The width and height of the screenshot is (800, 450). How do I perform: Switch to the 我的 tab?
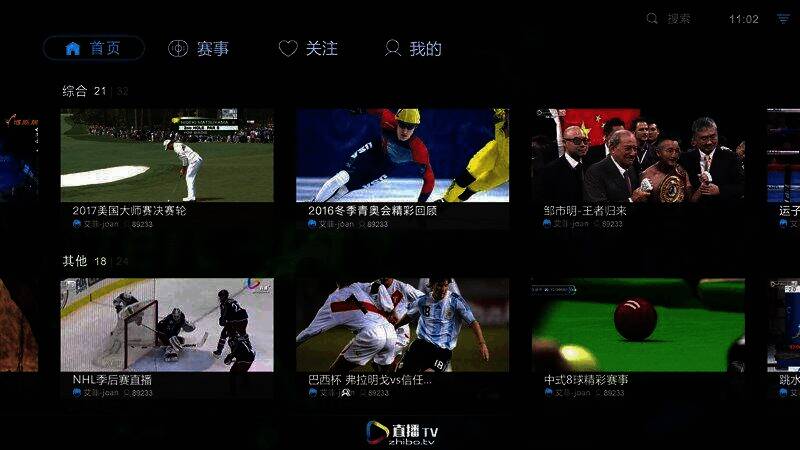(413, 48)
